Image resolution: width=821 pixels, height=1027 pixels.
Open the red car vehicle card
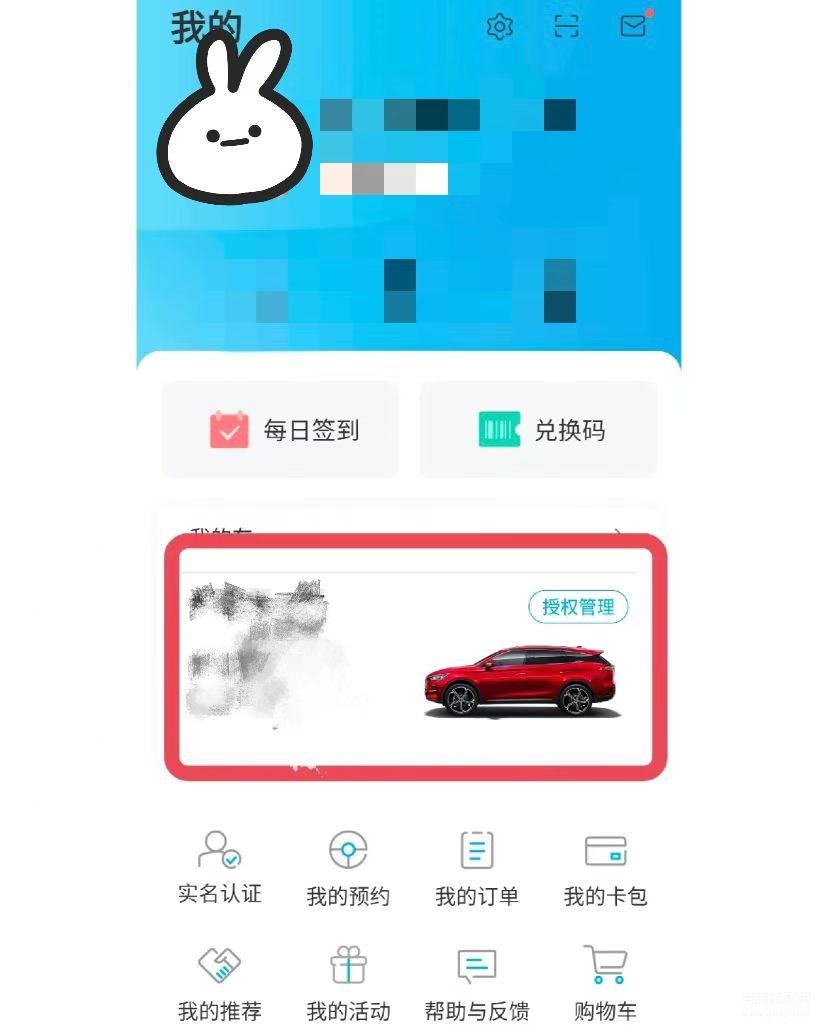518,682
